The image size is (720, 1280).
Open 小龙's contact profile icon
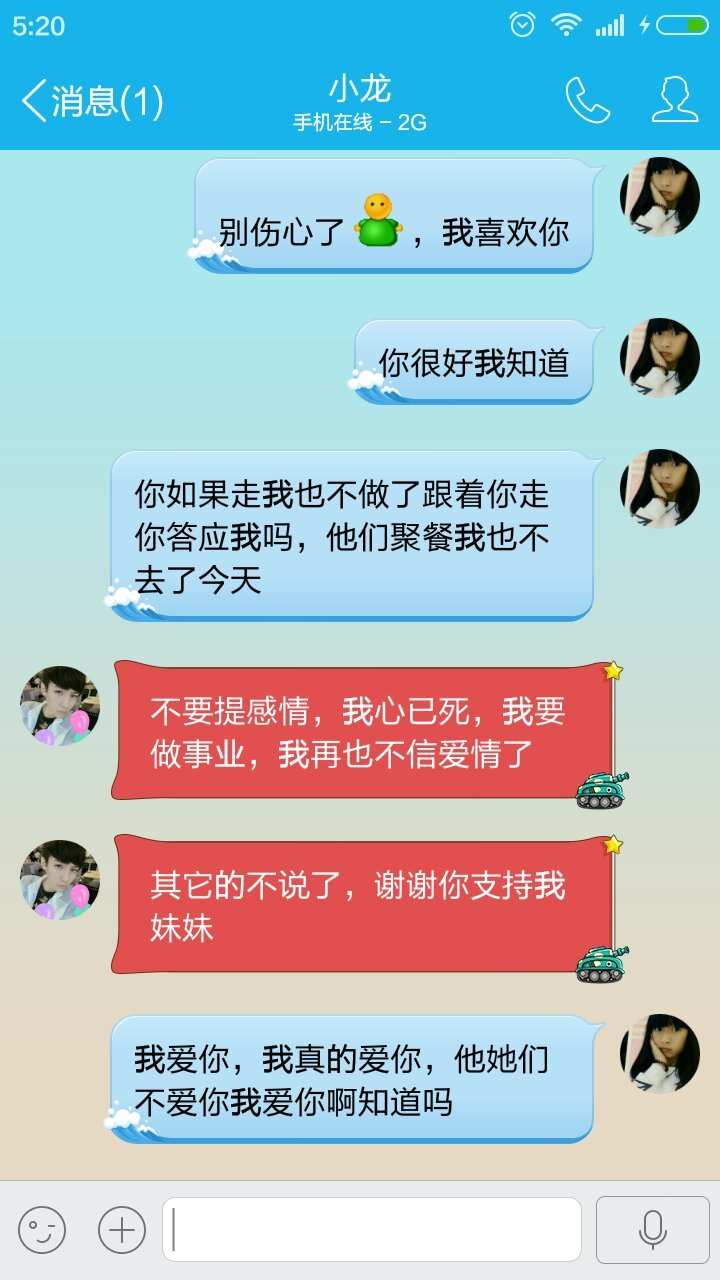click(x=675, y=100)
